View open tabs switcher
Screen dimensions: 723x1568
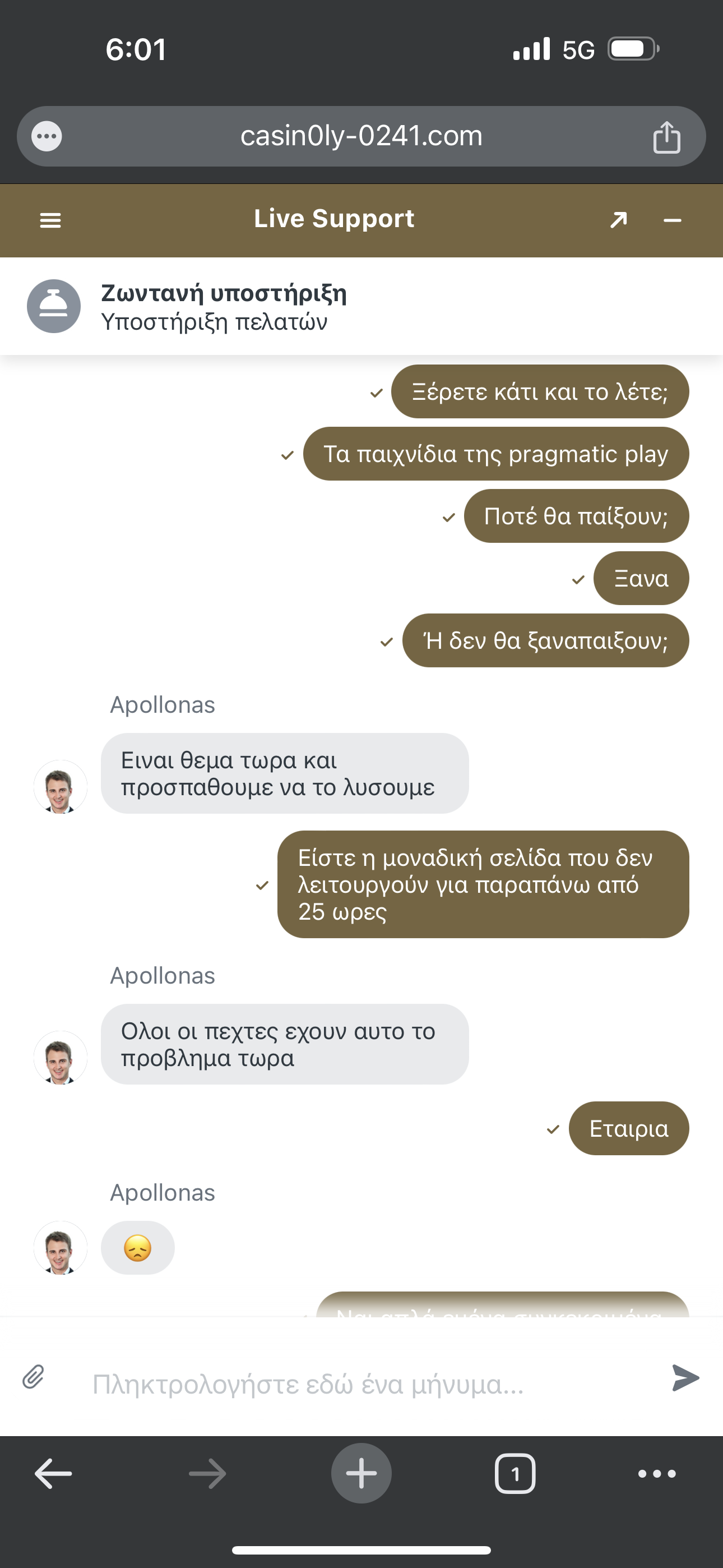515,1474
